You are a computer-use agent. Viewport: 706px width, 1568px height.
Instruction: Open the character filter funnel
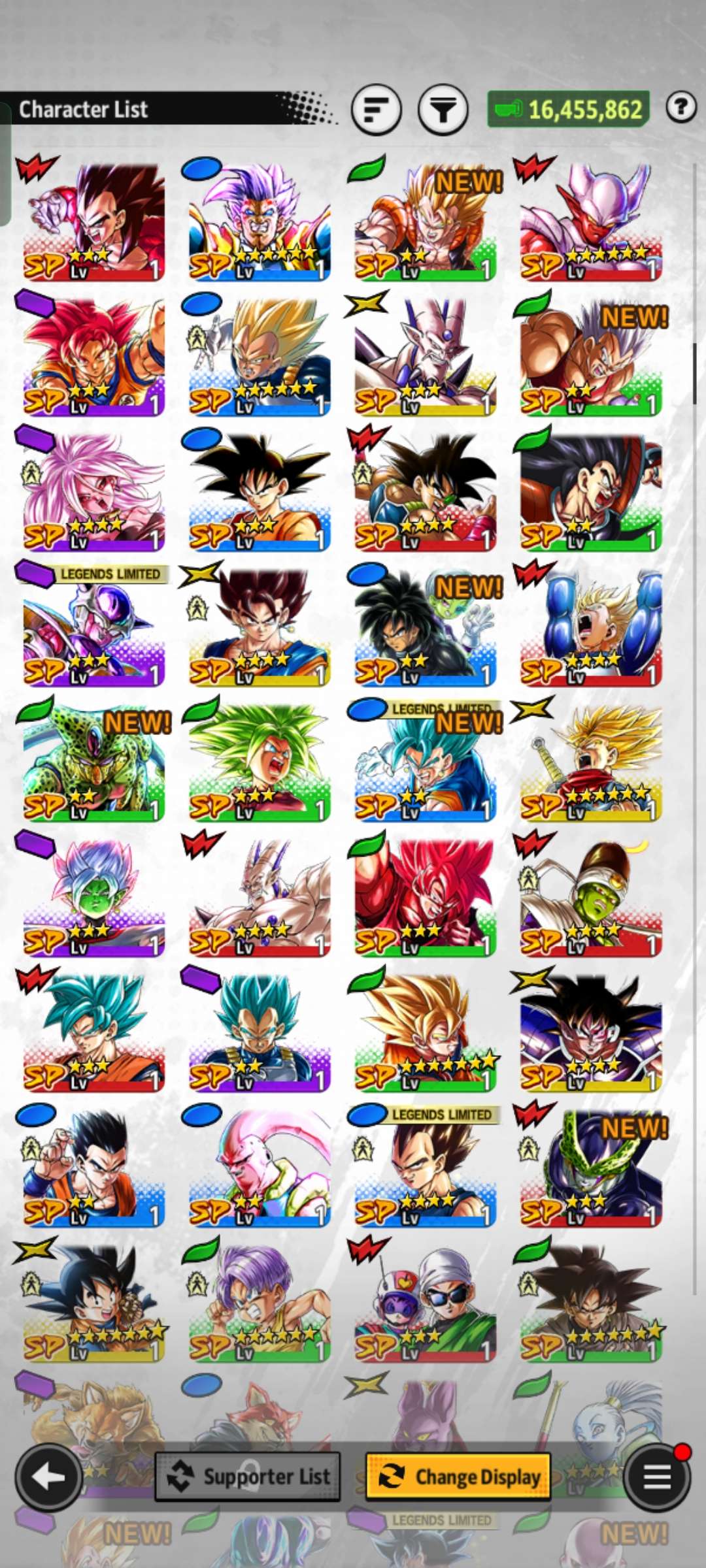[x=443, y=110]
